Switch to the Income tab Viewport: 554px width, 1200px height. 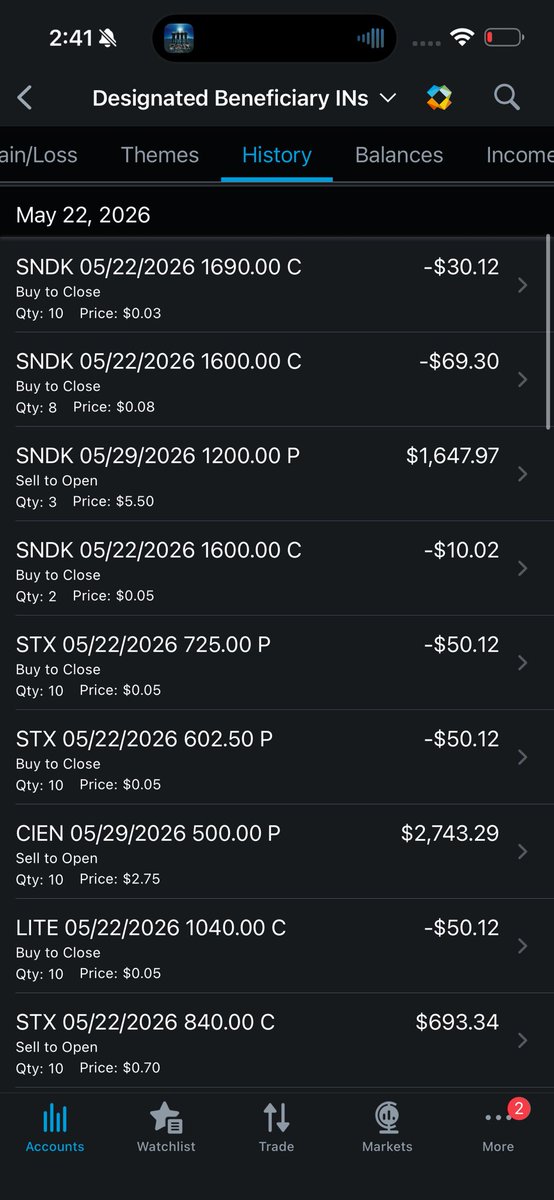[x=519, y=155]
